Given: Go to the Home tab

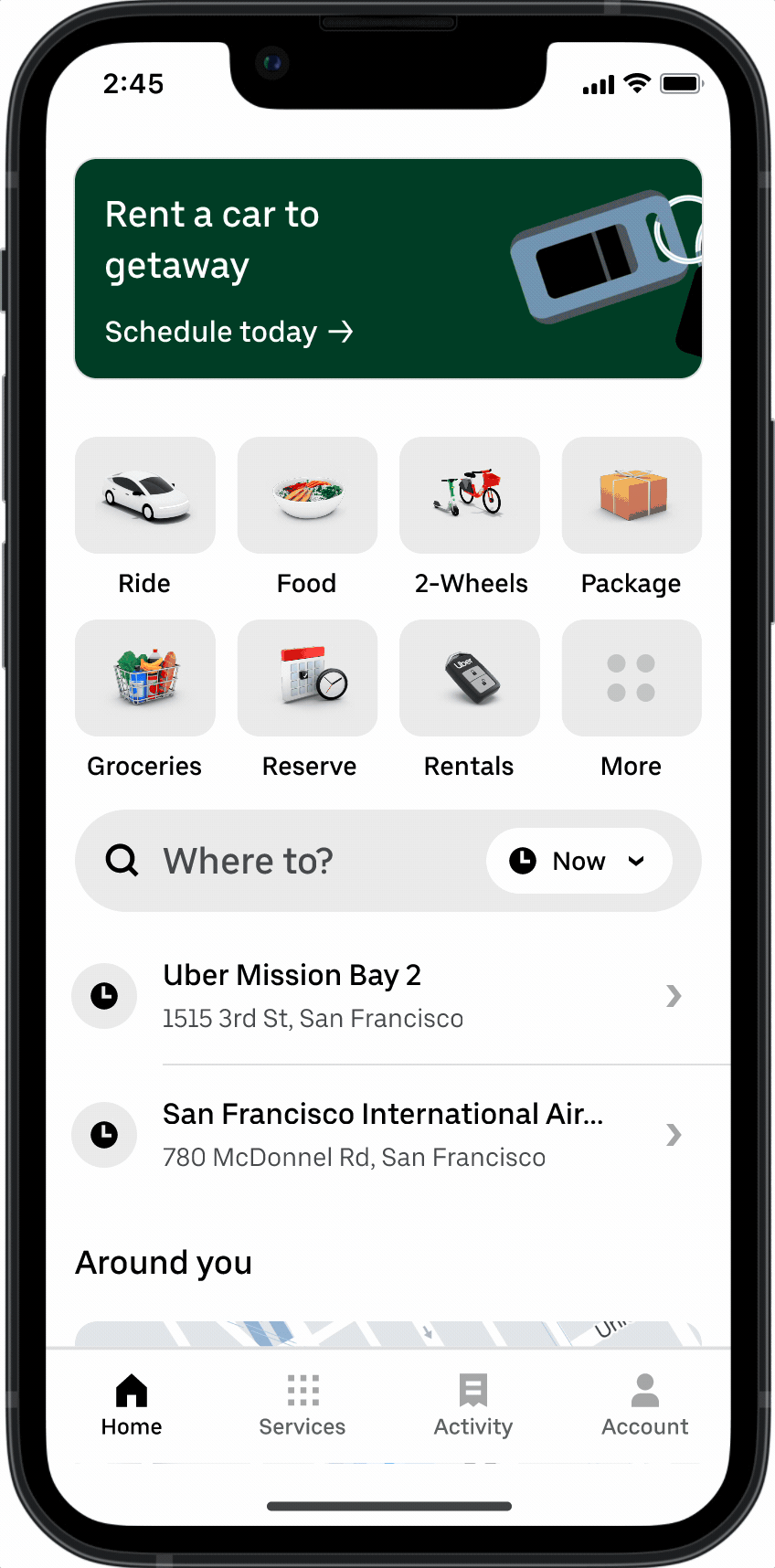Looking at the screenshot, I should tap(132, 1405).
